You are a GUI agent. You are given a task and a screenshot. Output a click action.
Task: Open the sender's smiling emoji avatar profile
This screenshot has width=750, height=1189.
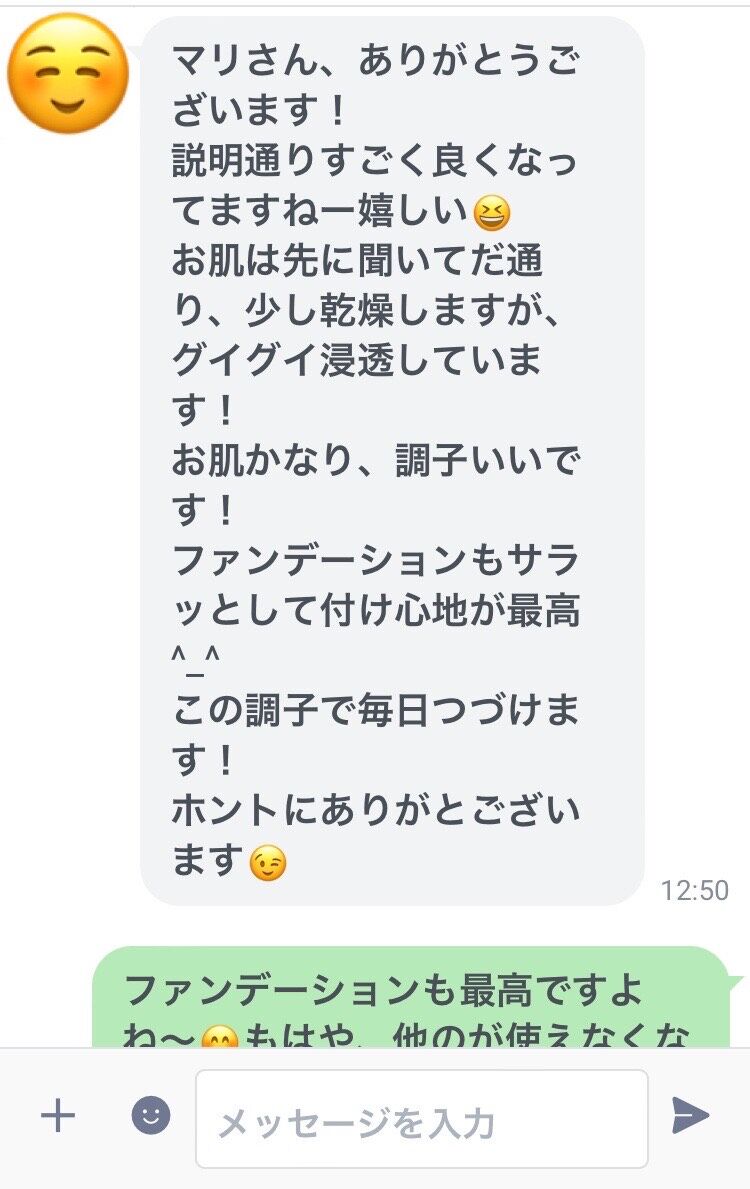[68, 75]
